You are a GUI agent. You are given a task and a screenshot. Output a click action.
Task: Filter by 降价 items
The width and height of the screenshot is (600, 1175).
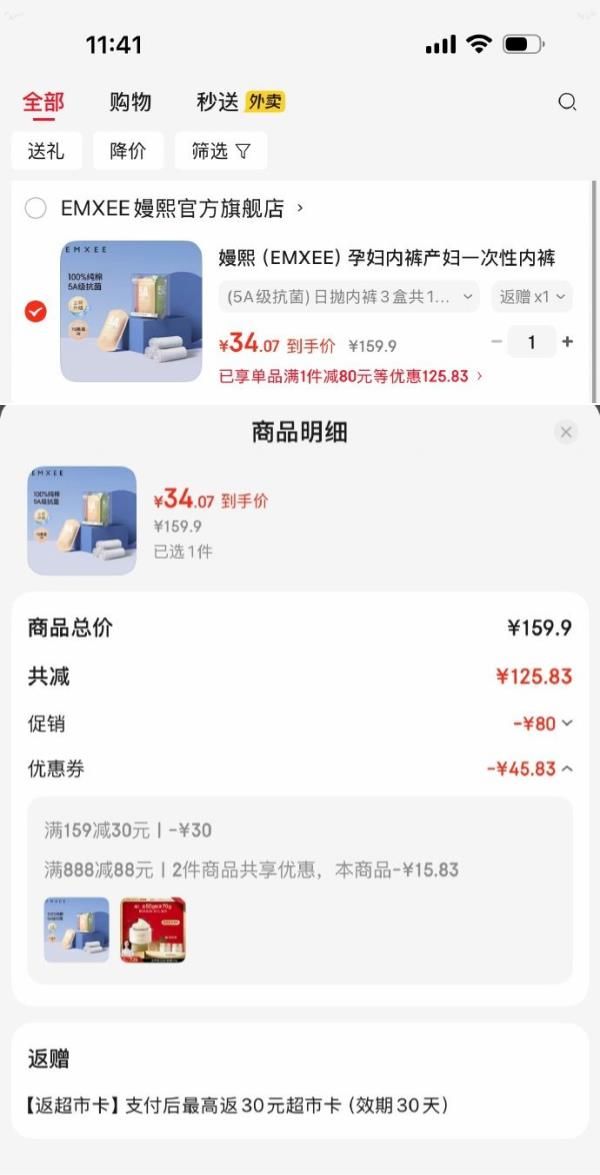[128, 151]
